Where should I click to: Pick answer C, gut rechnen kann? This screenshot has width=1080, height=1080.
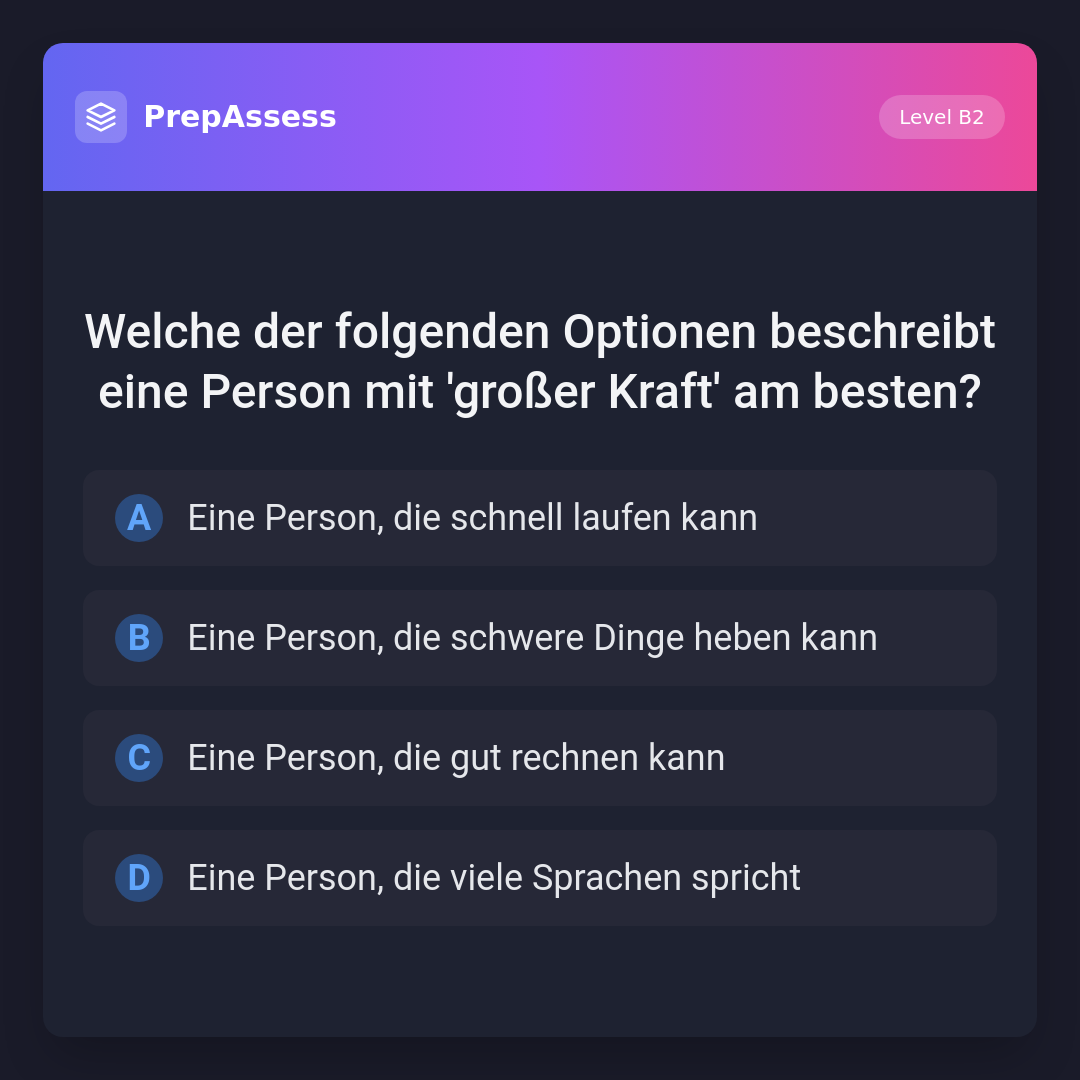(x=540, y=758)
